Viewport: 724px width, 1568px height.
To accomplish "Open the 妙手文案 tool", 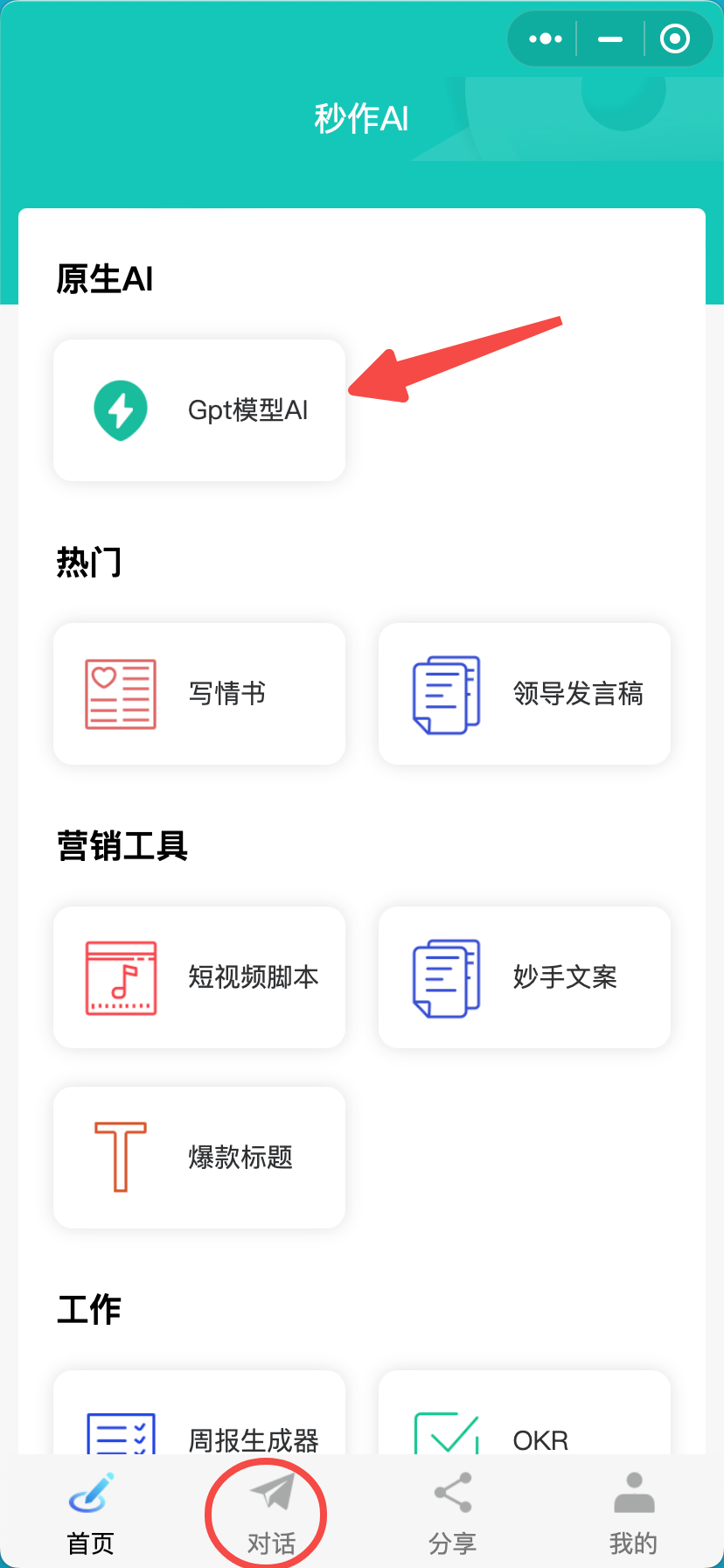I will pos(525,977).
